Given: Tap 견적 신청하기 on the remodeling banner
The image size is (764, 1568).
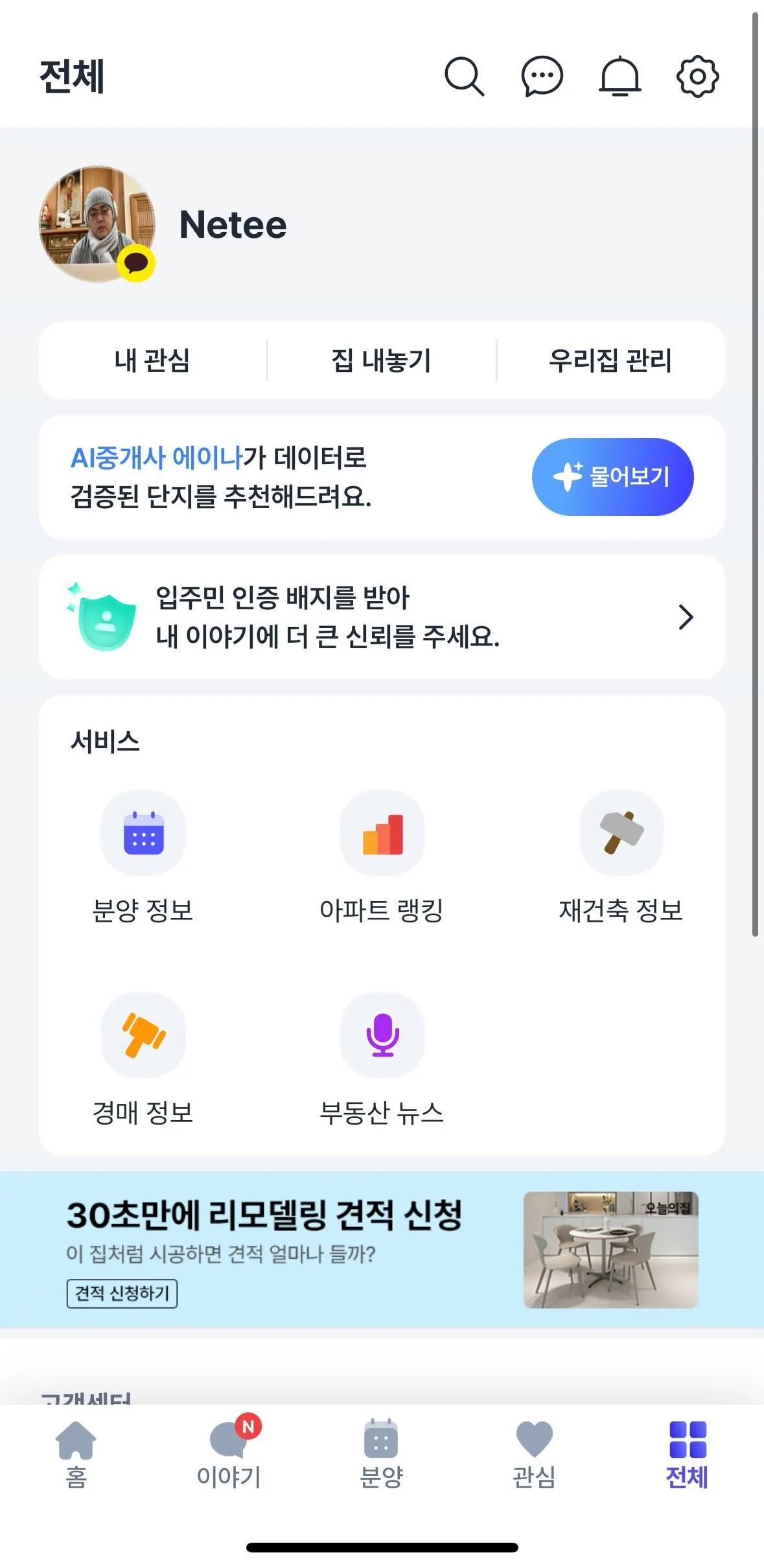Looking at the screenshot, I should [122, 1293].
